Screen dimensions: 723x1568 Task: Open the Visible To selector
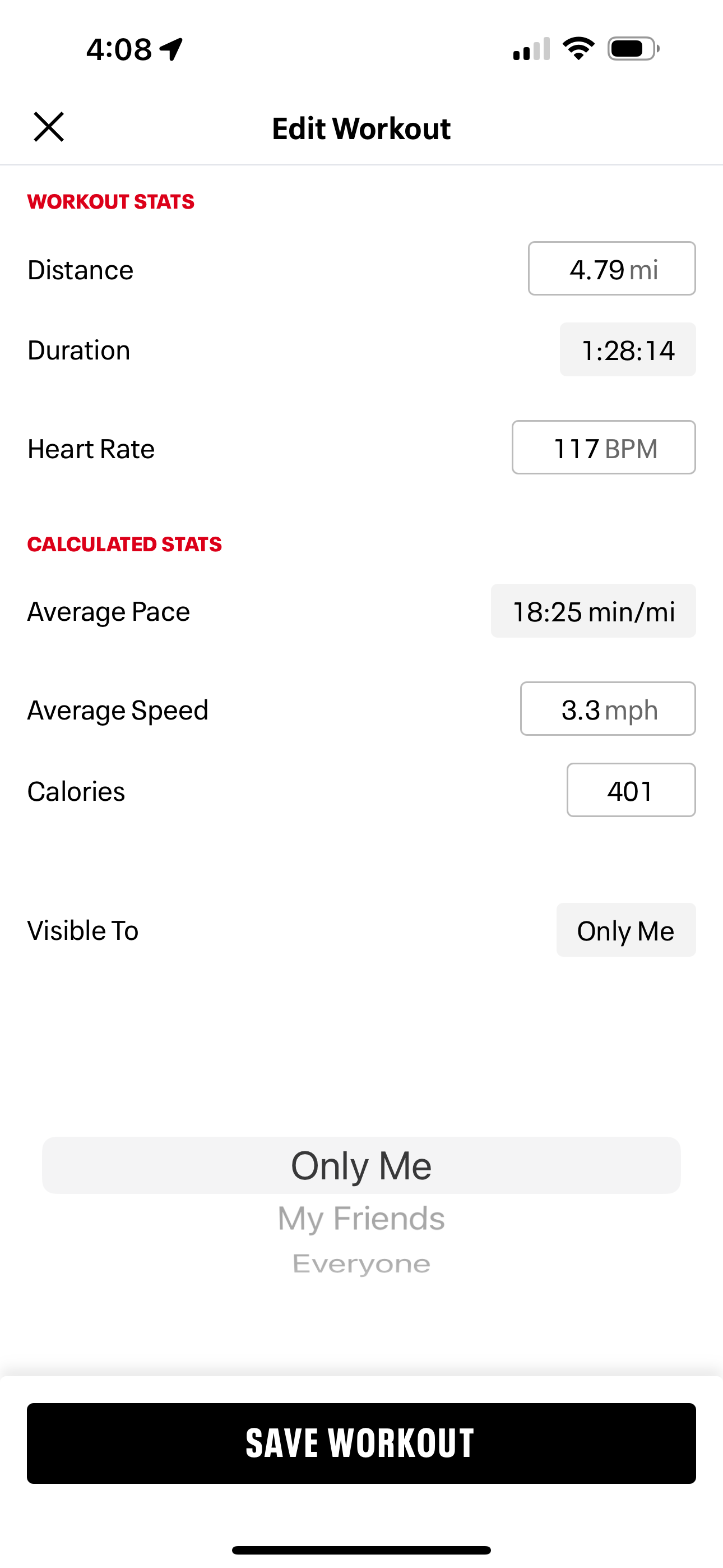[x=625, y=930]
